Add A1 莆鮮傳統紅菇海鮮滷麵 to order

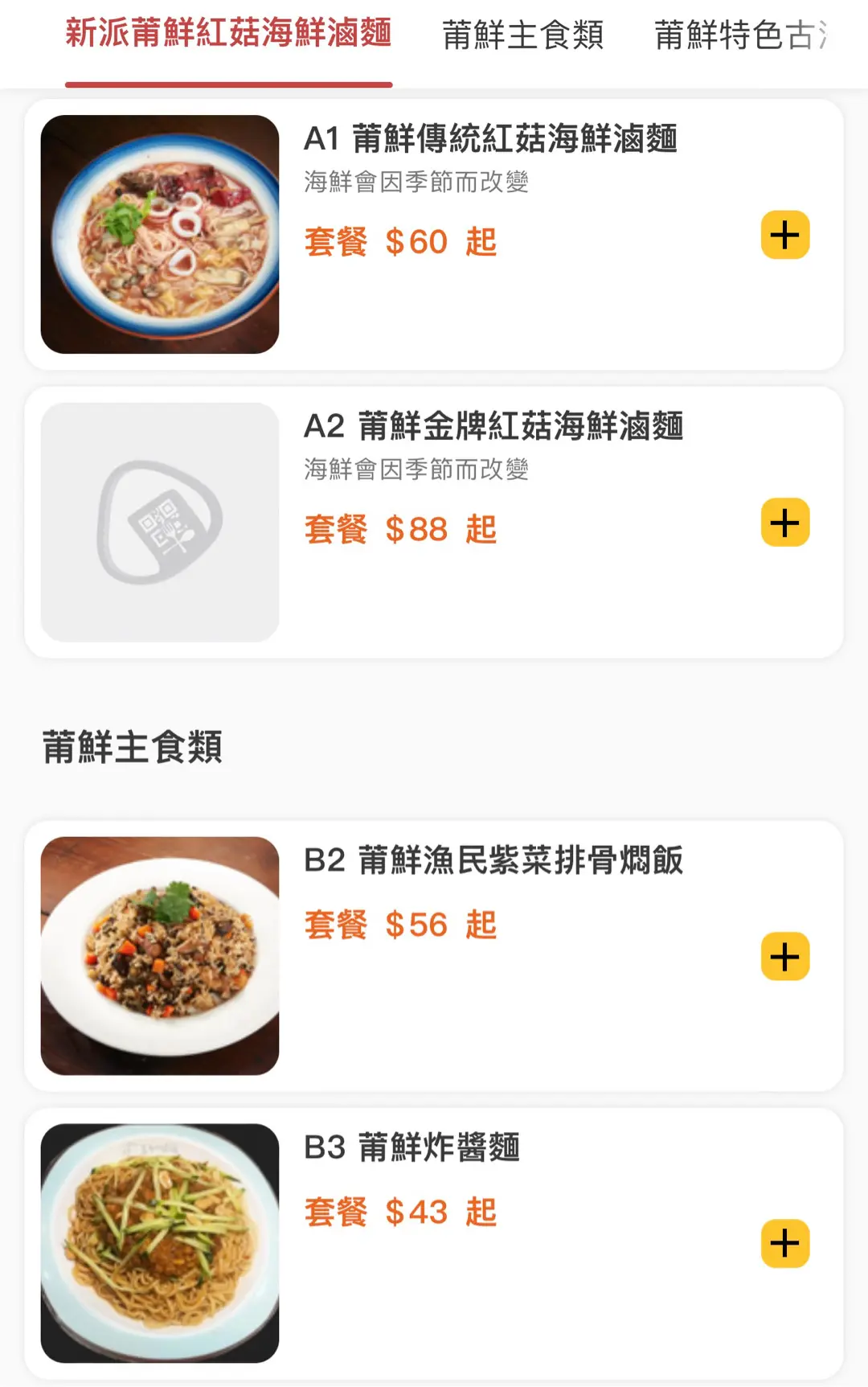click(x=784, y=235)
